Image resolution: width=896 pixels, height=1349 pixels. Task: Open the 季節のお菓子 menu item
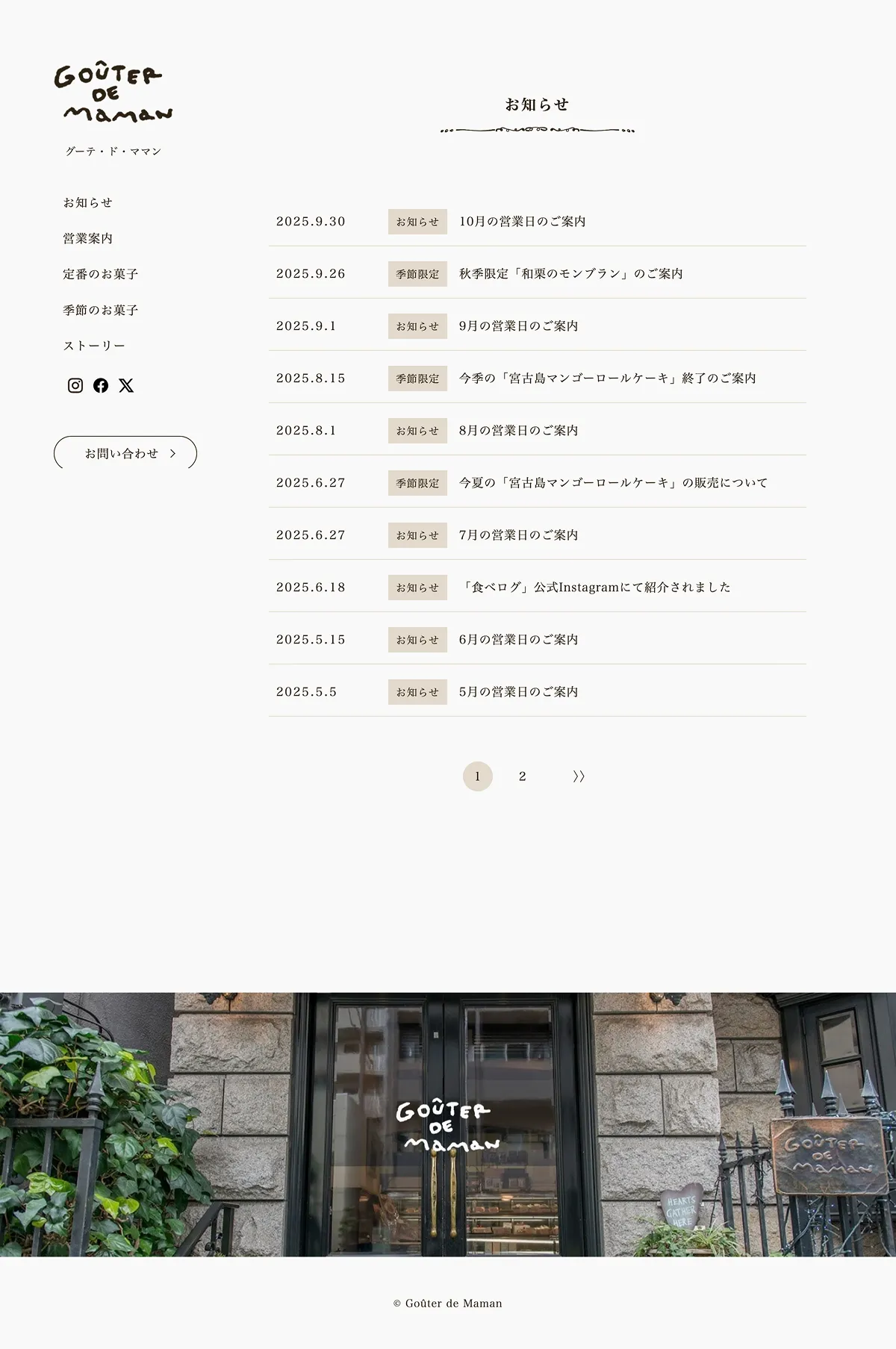click(x=100, y=310)
